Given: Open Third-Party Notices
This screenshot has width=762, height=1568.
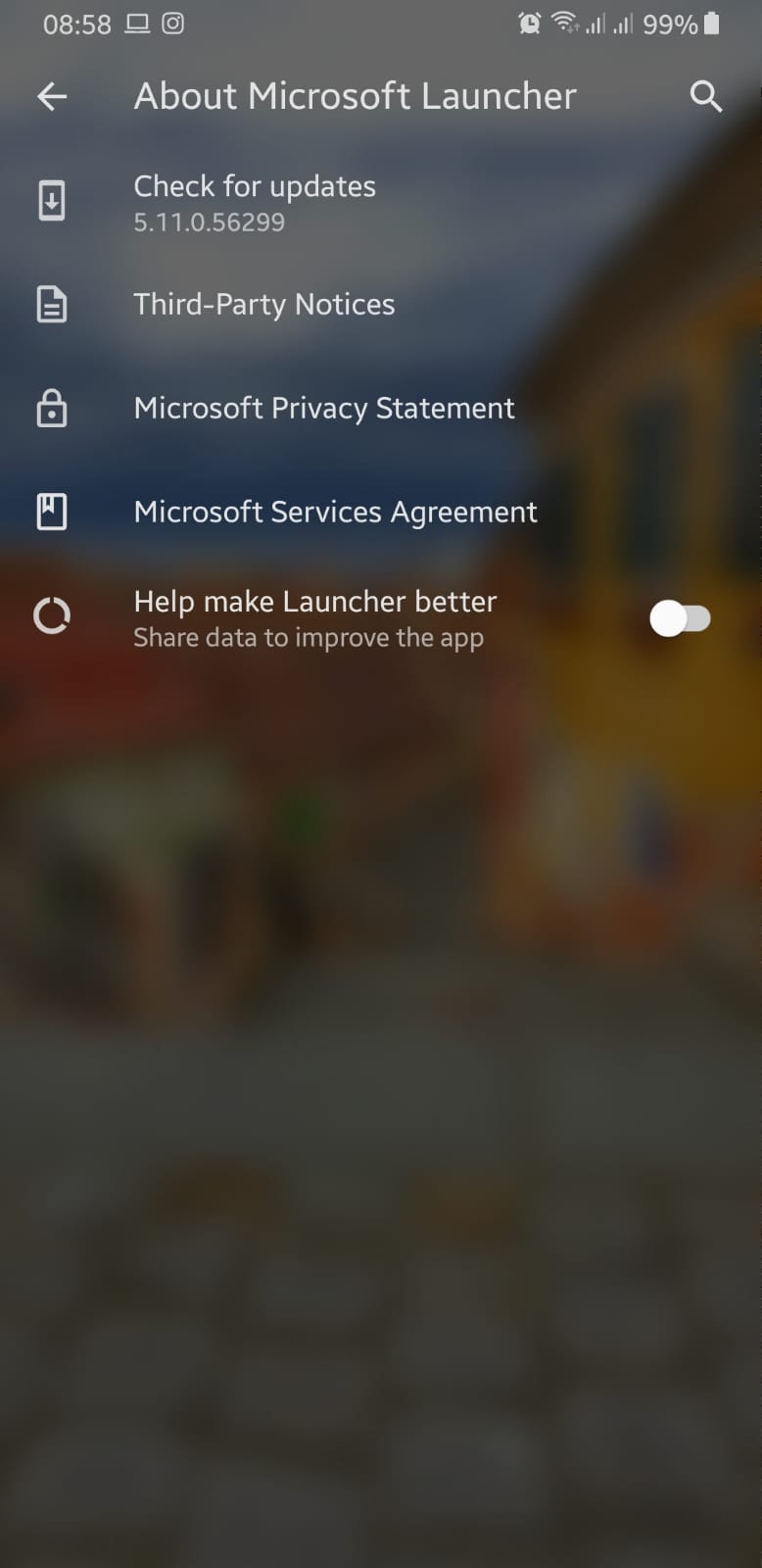Looking at the screenshot, I should click(381, 305).
